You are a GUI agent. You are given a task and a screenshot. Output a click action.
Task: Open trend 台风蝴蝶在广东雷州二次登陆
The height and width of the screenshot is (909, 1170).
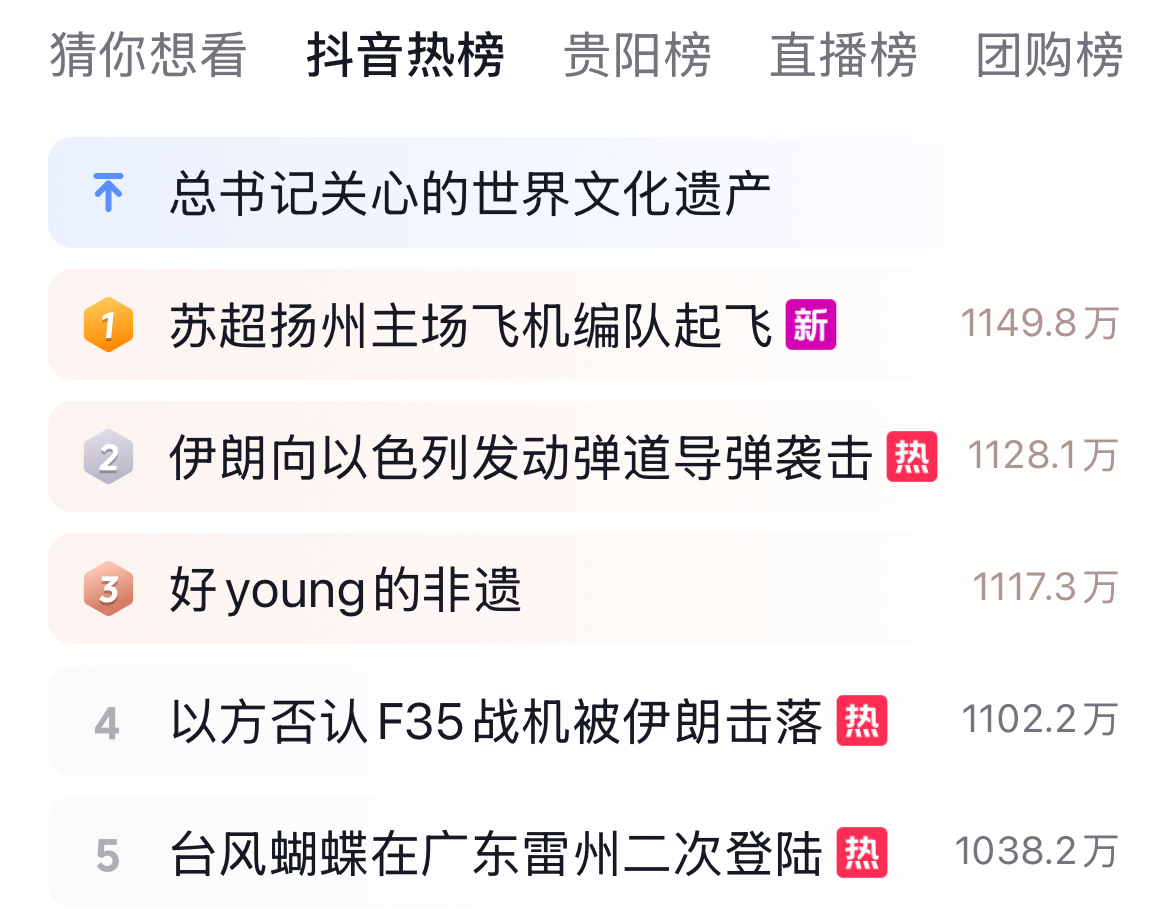pyautogui.click(x=496, y=853)
